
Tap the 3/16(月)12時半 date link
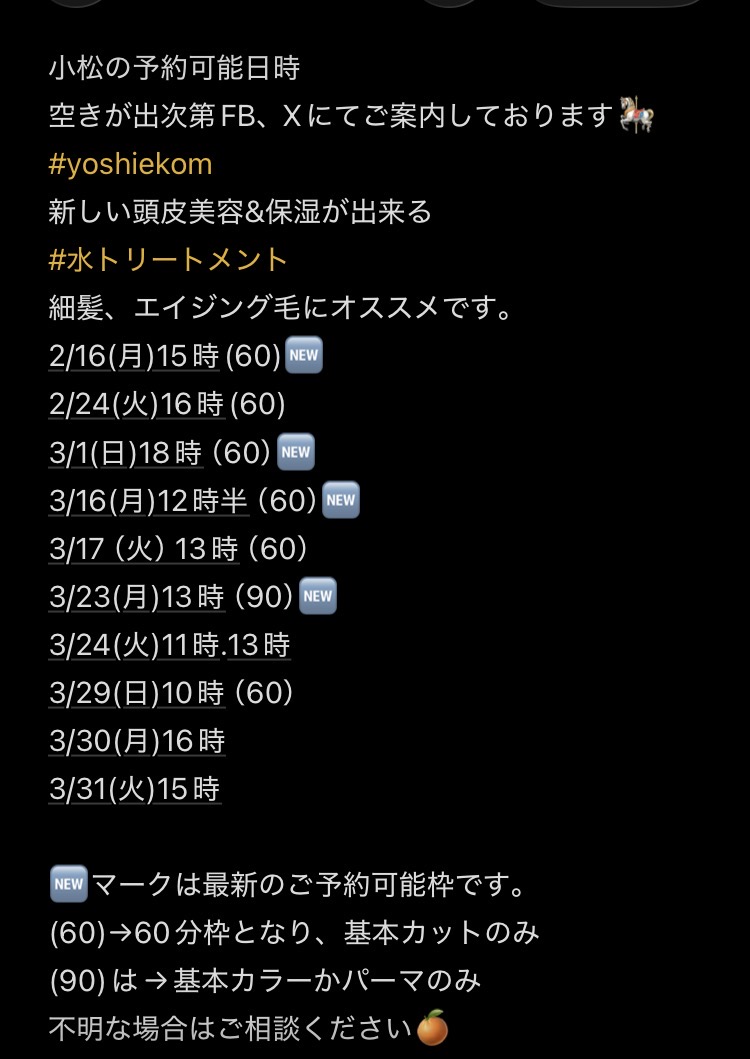pyautogui.click(x=149, y=501)
